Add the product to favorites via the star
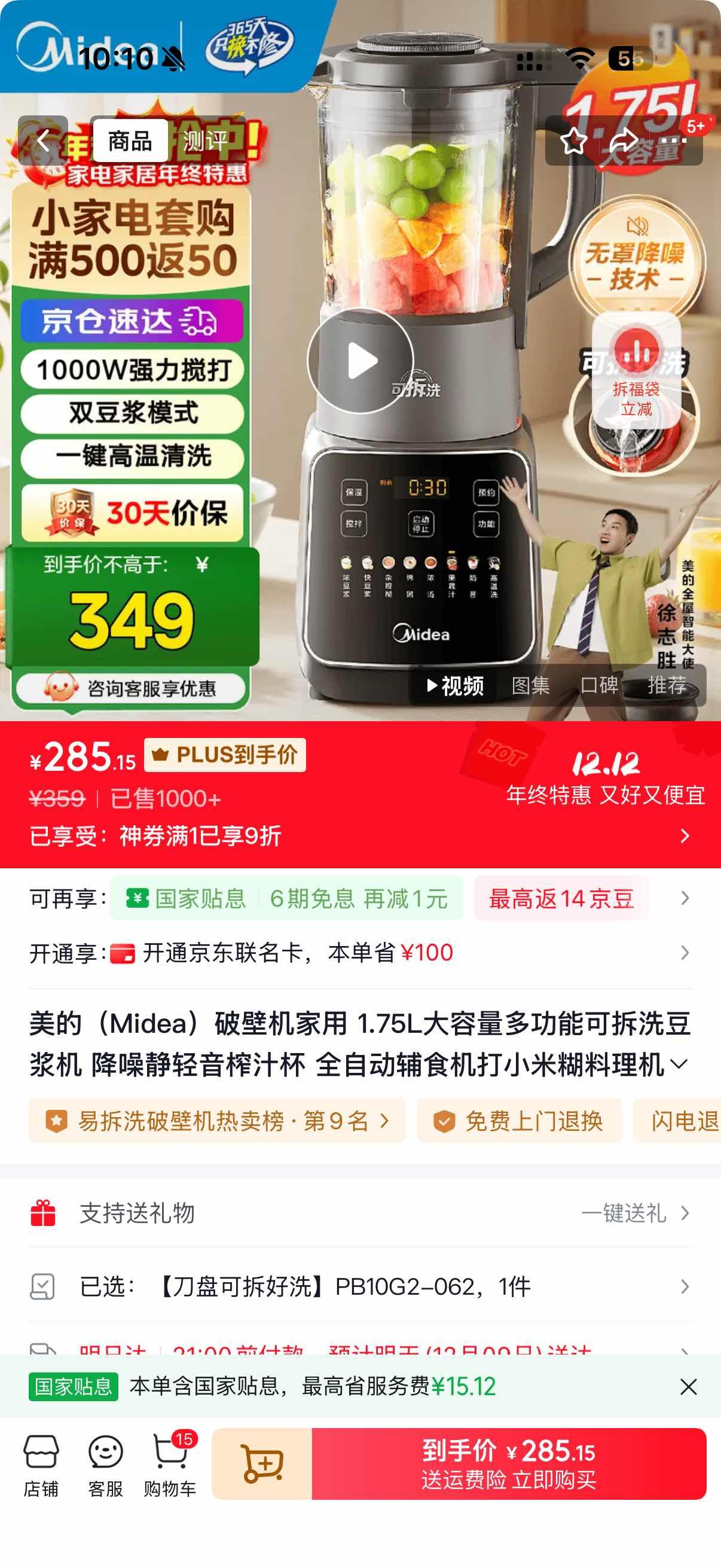The image size is (721, 1568). [573, 141]
